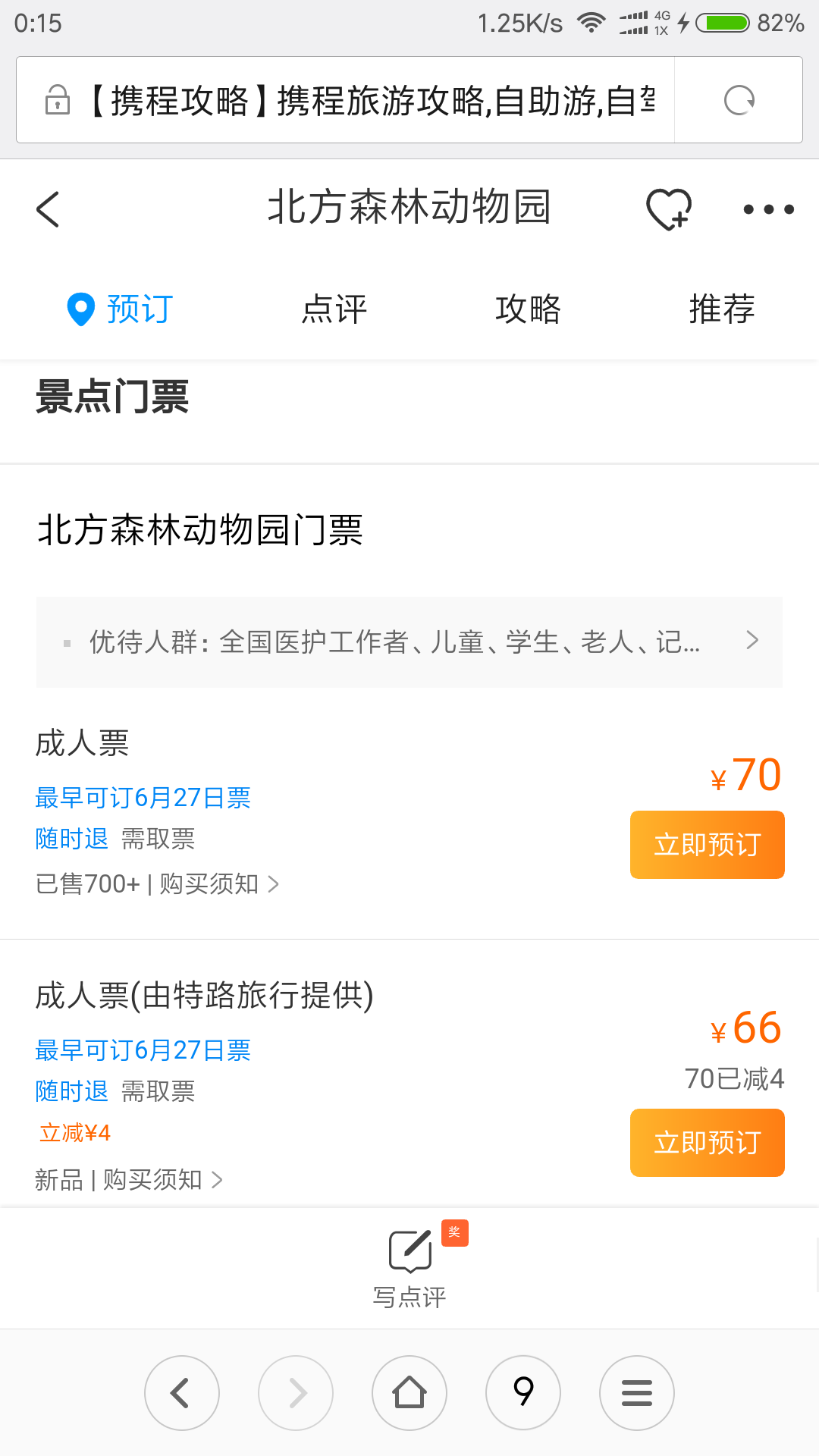The image size is (819, 1456).
Task: Open the 9 browser tabs switcher
Action: coord(523,1393)
